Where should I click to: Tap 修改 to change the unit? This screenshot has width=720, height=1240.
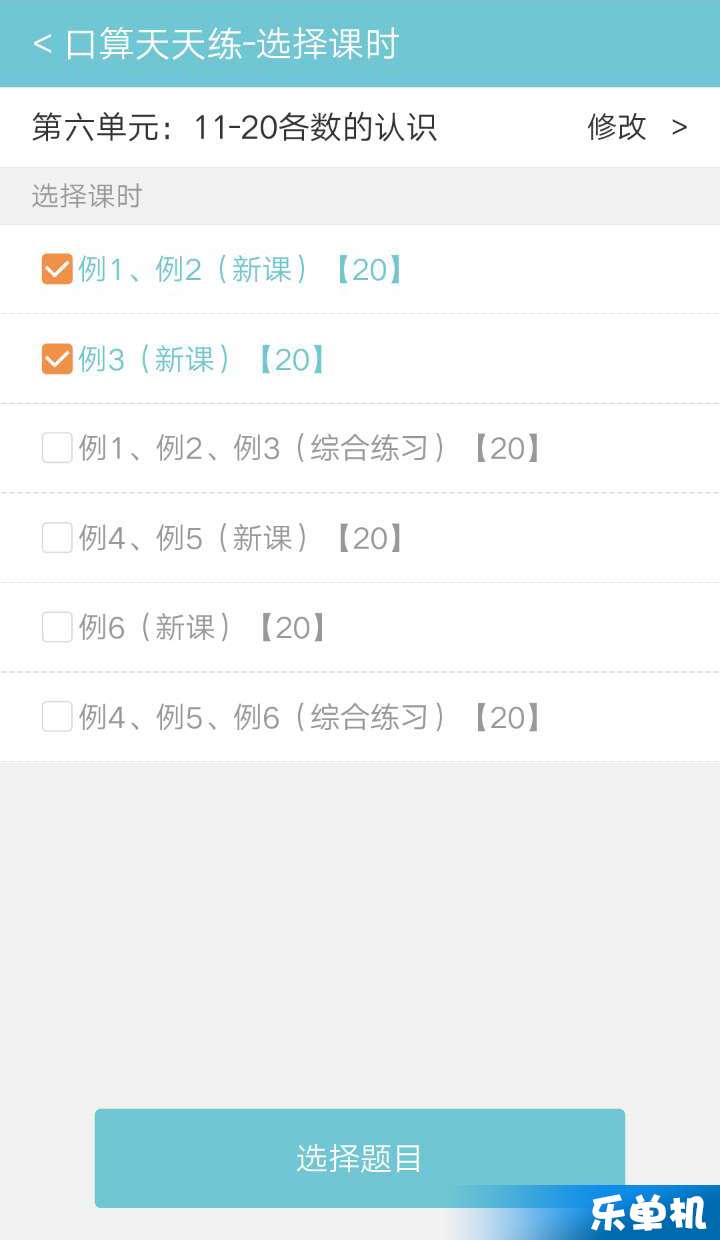click(x=636, y=127)
